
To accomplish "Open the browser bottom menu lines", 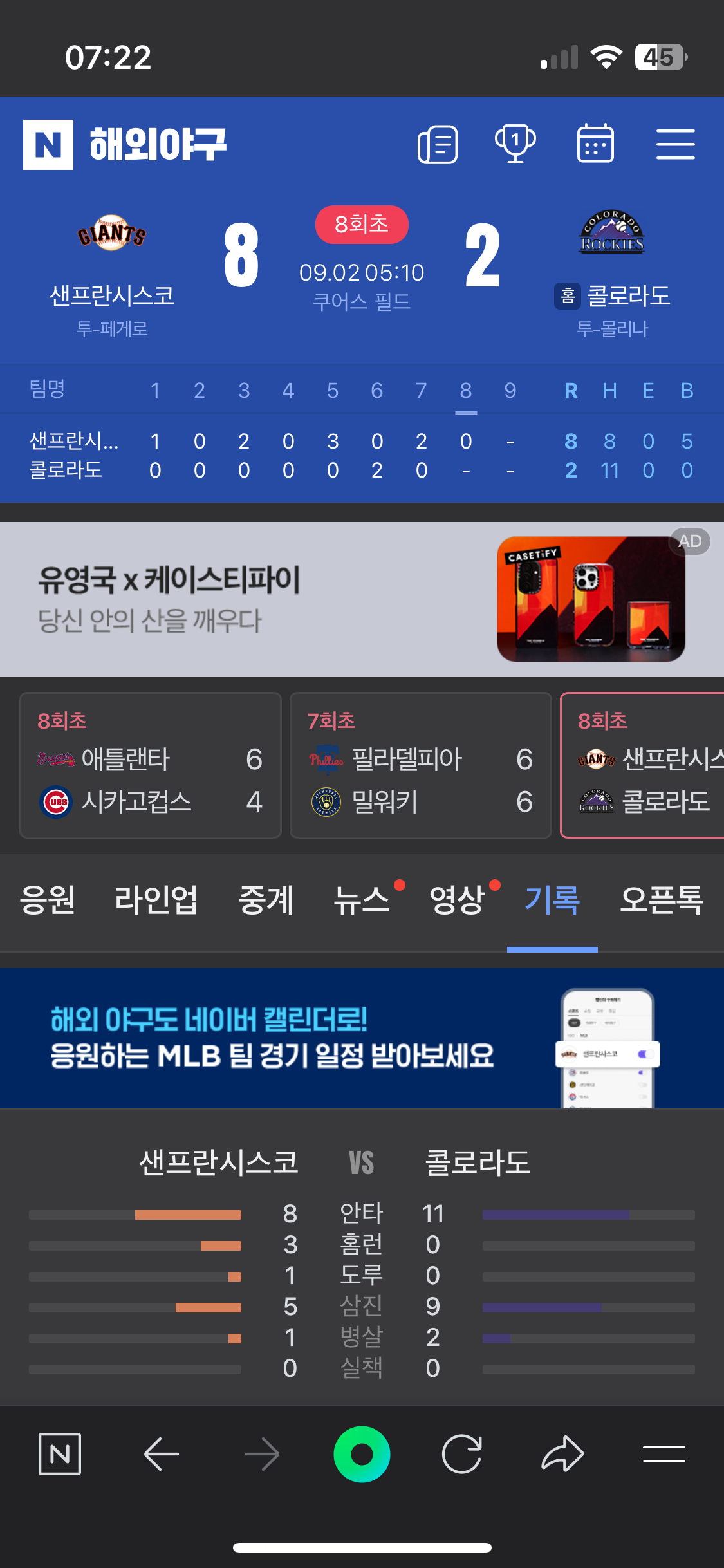I will 664,1453.
